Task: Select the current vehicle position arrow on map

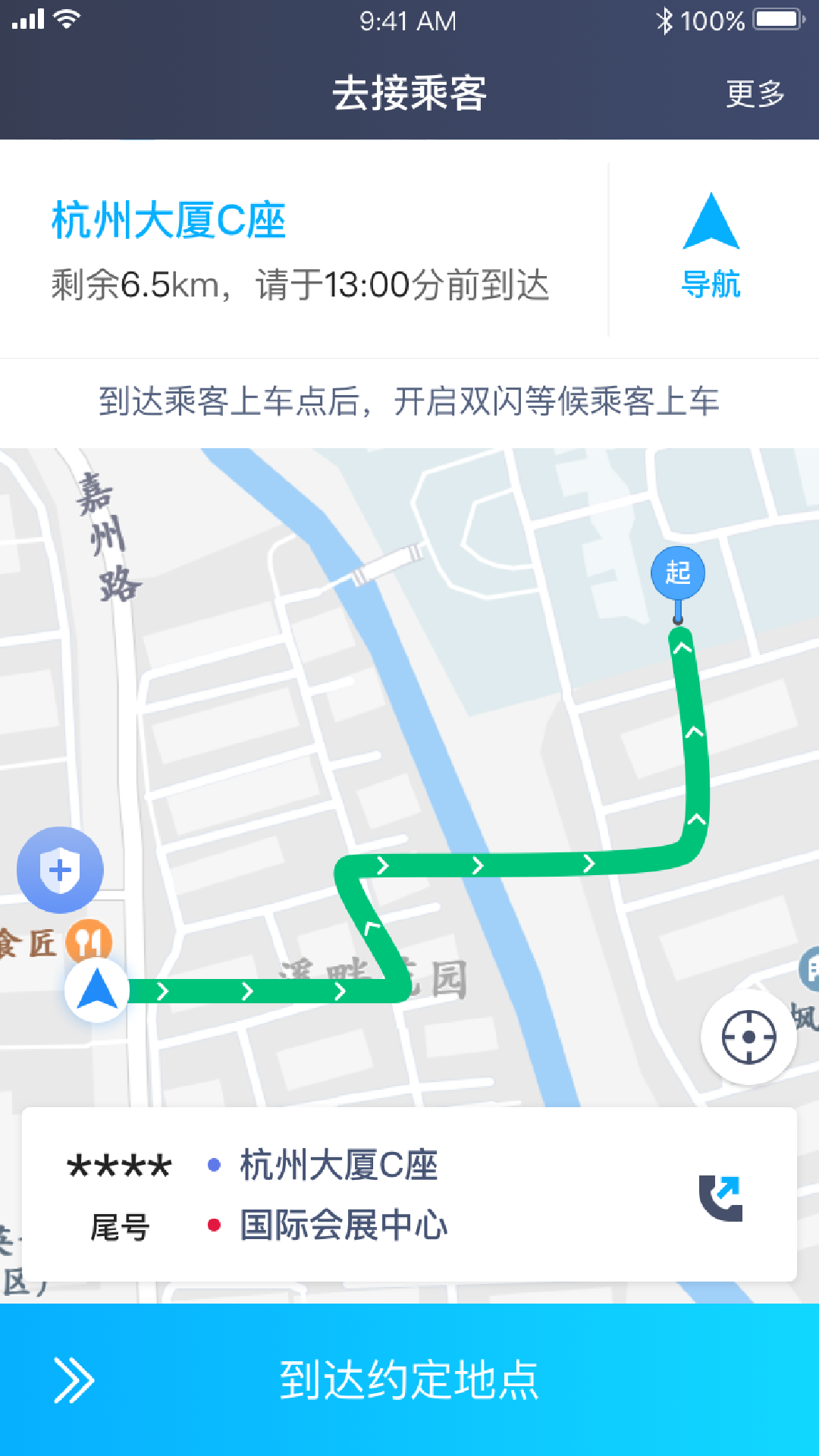Action: click(x=96, y=990)
